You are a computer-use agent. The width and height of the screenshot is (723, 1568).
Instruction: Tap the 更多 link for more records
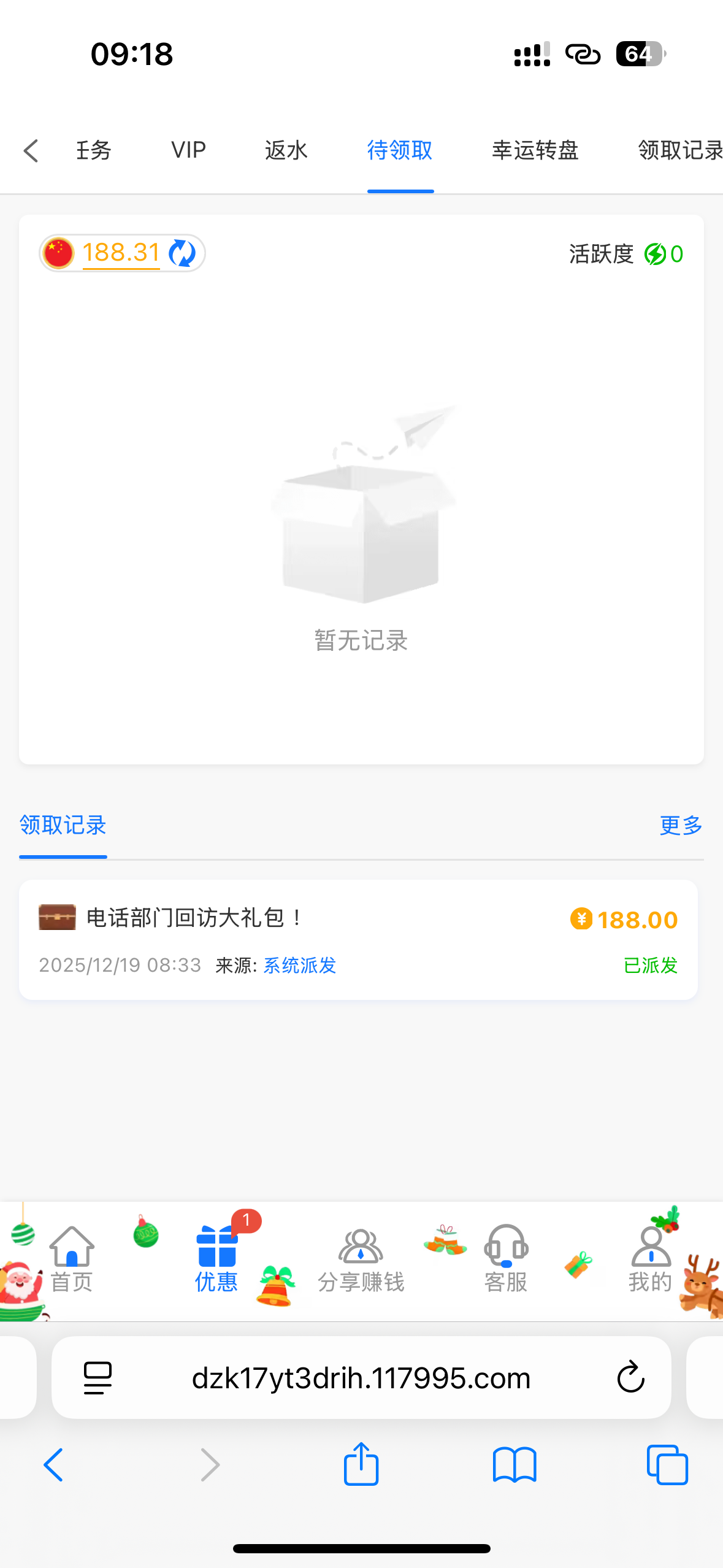(x=680, y=826)
